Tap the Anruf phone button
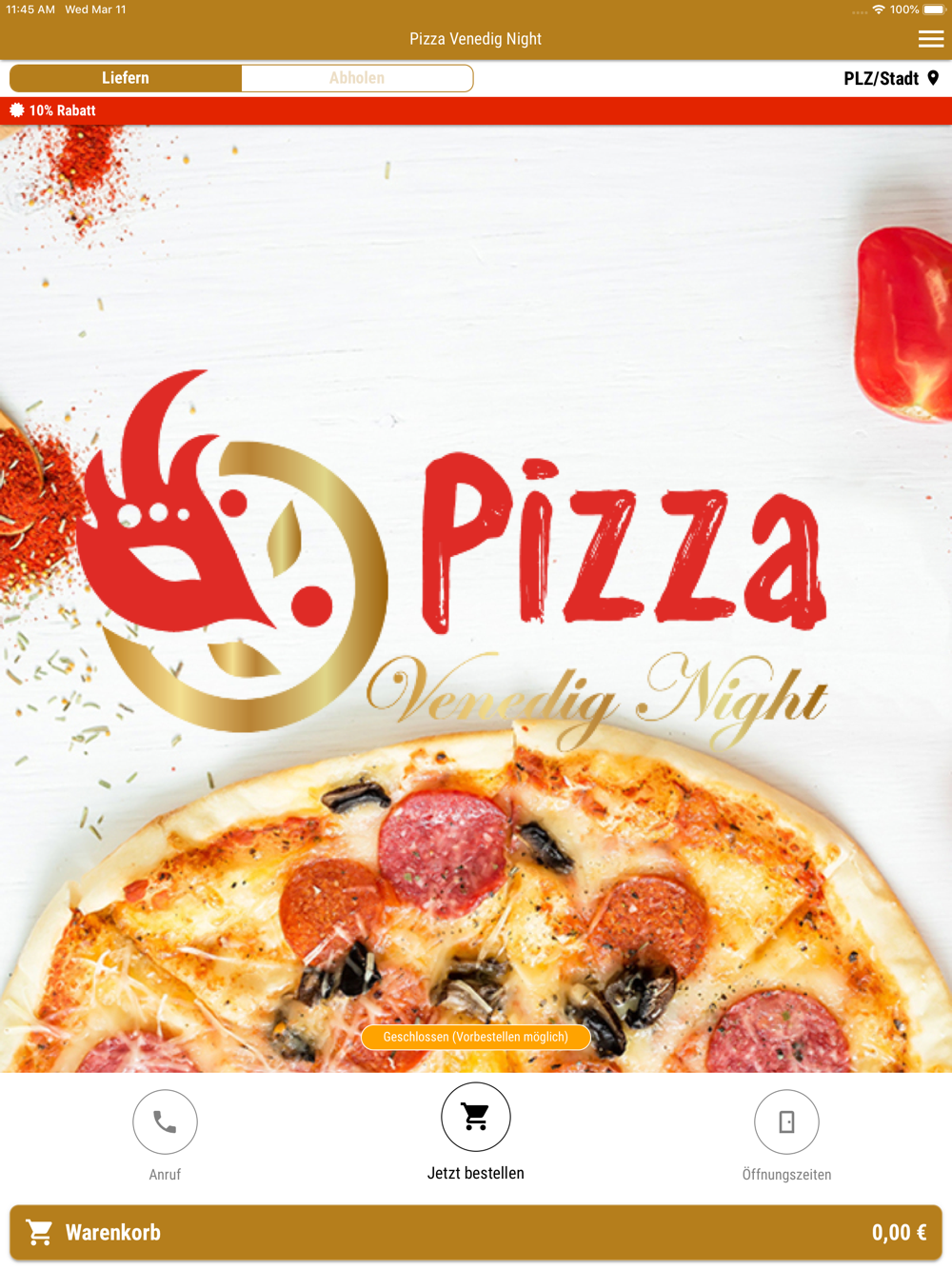952x1270 pixels. [x=165, y=1121]
